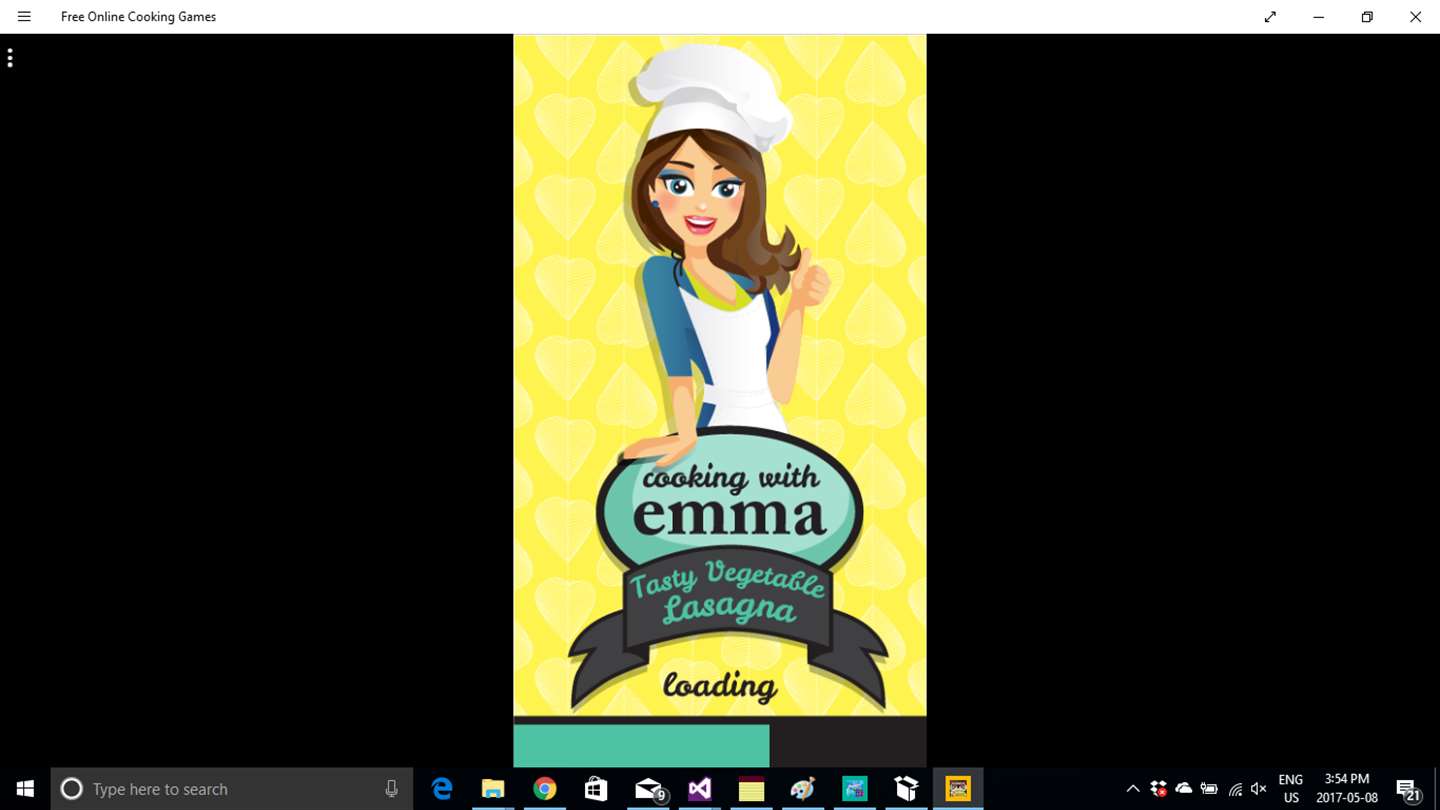This screenshot has height=810, width=1440.
Task: Open File Explorer from the taskbar
Action: pyautogui.click(x=493, y=789)
